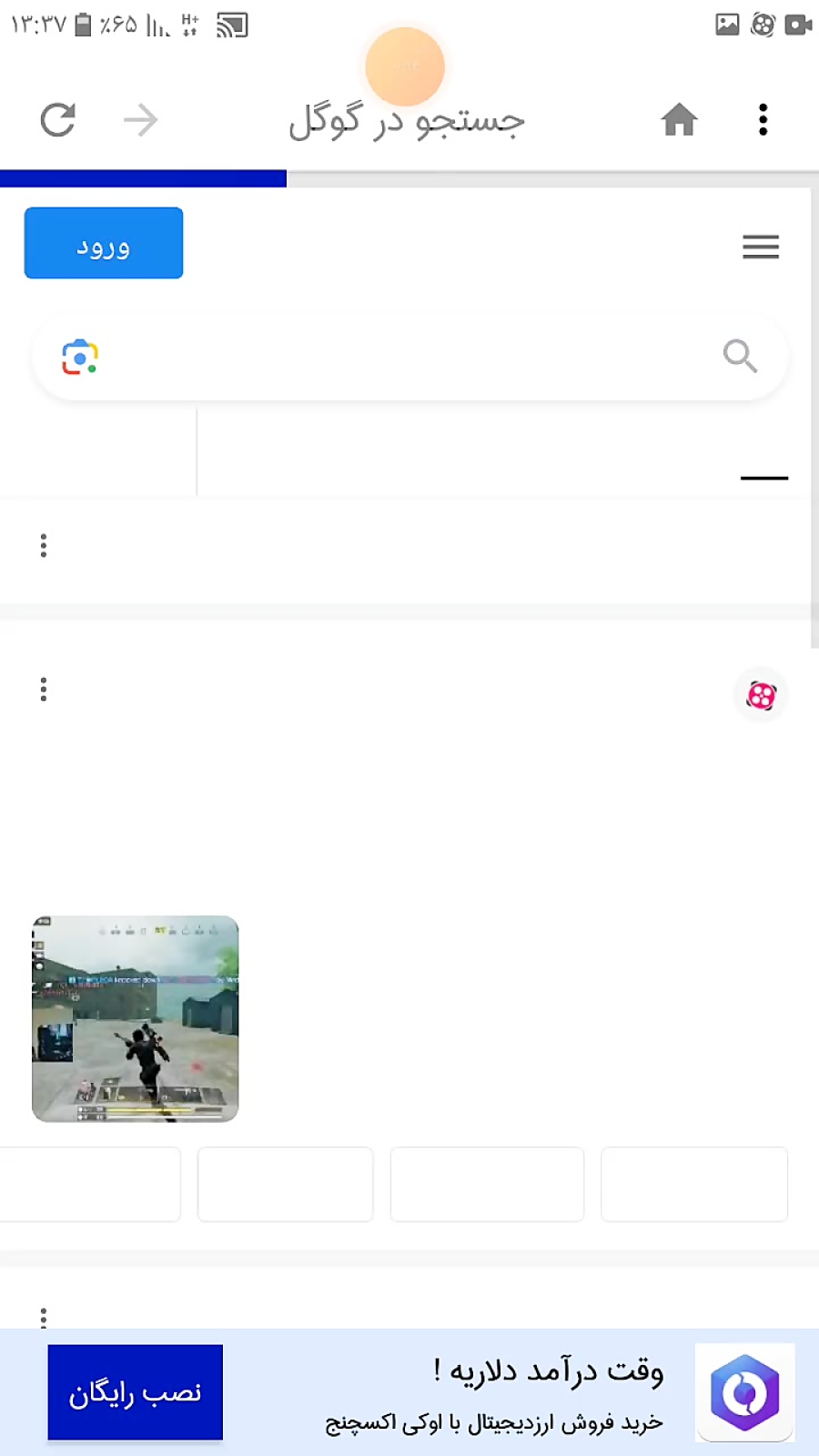Sign in with the ورود button
This screenshot has width=819, height=1456.
104,243
